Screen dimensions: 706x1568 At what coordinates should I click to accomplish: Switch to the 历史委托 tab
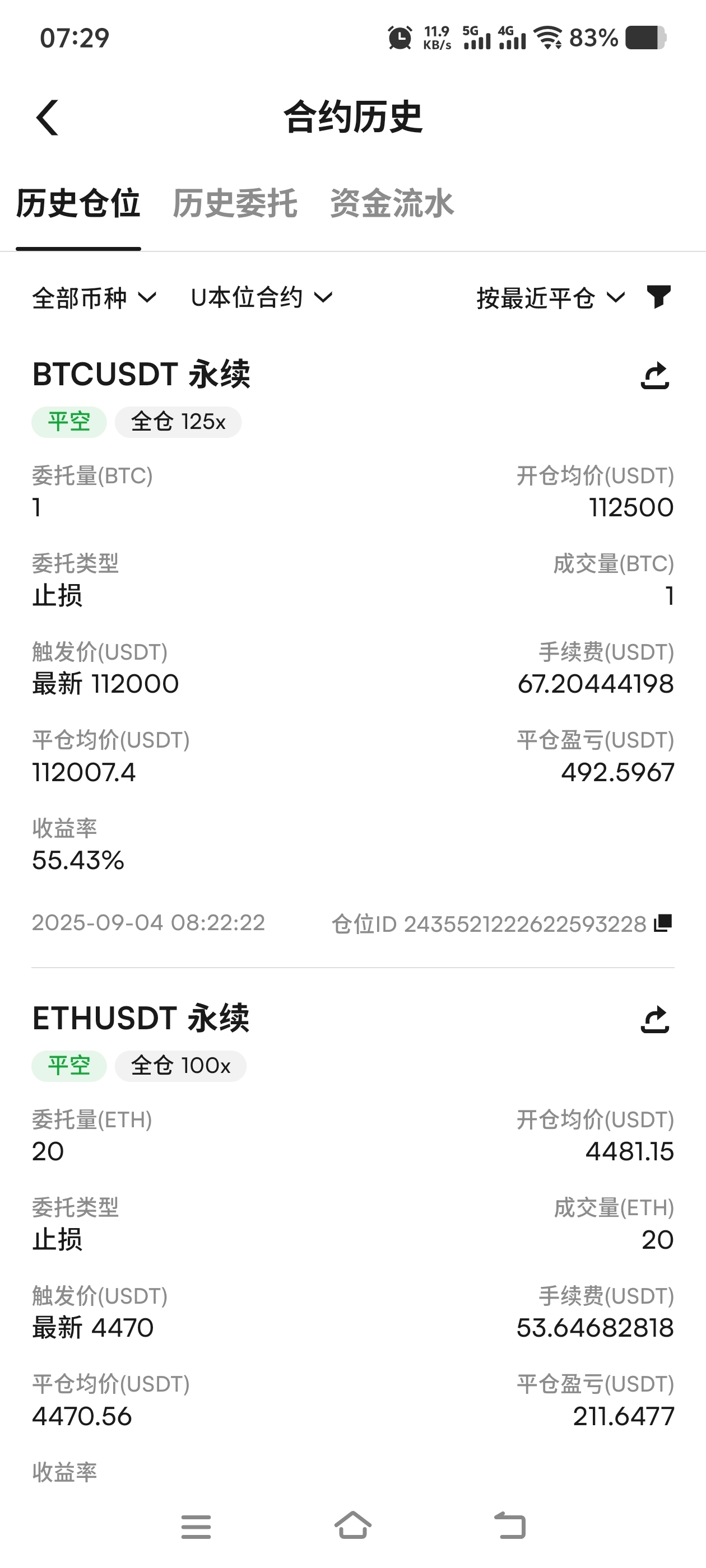pos(235,203)
